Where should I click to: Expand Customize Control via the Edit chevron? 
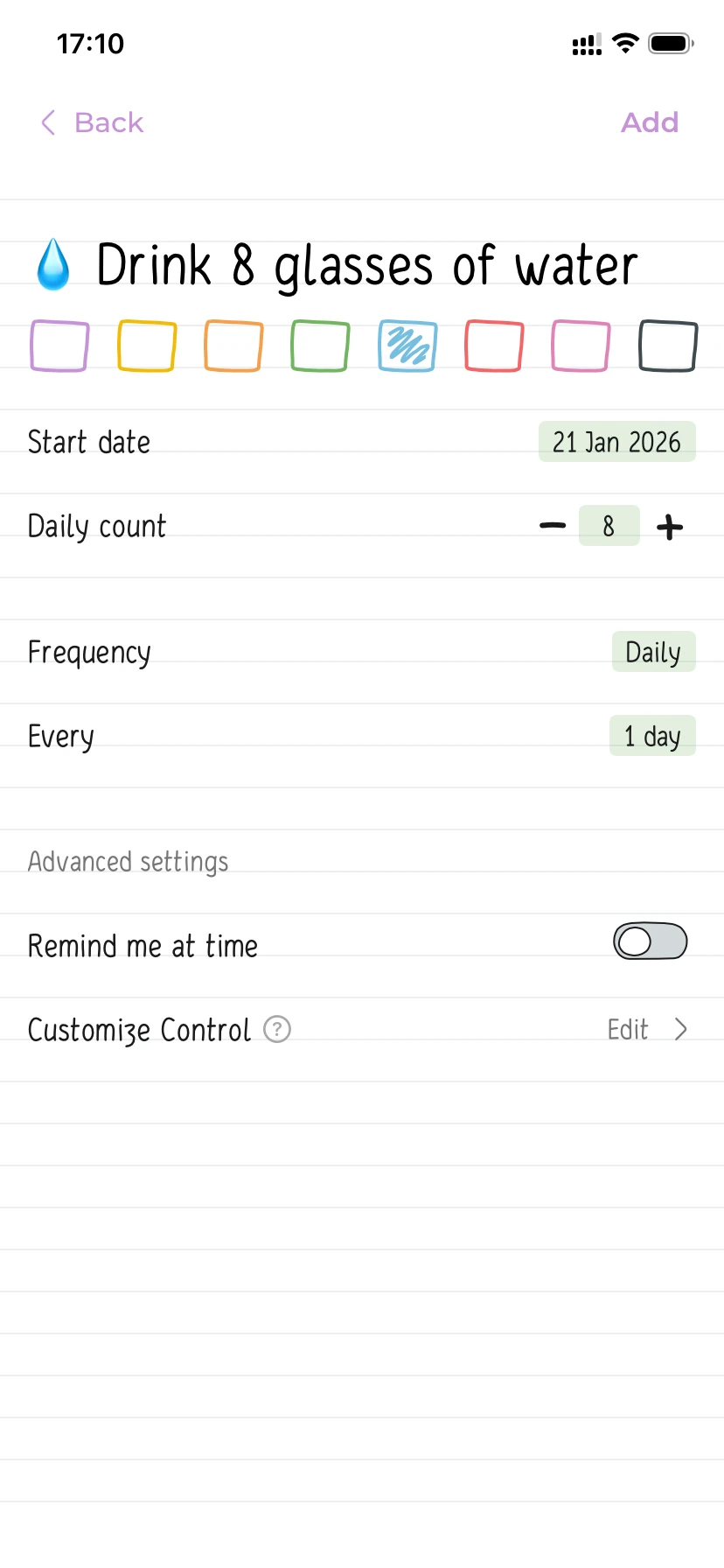(x=681, y=1029)
